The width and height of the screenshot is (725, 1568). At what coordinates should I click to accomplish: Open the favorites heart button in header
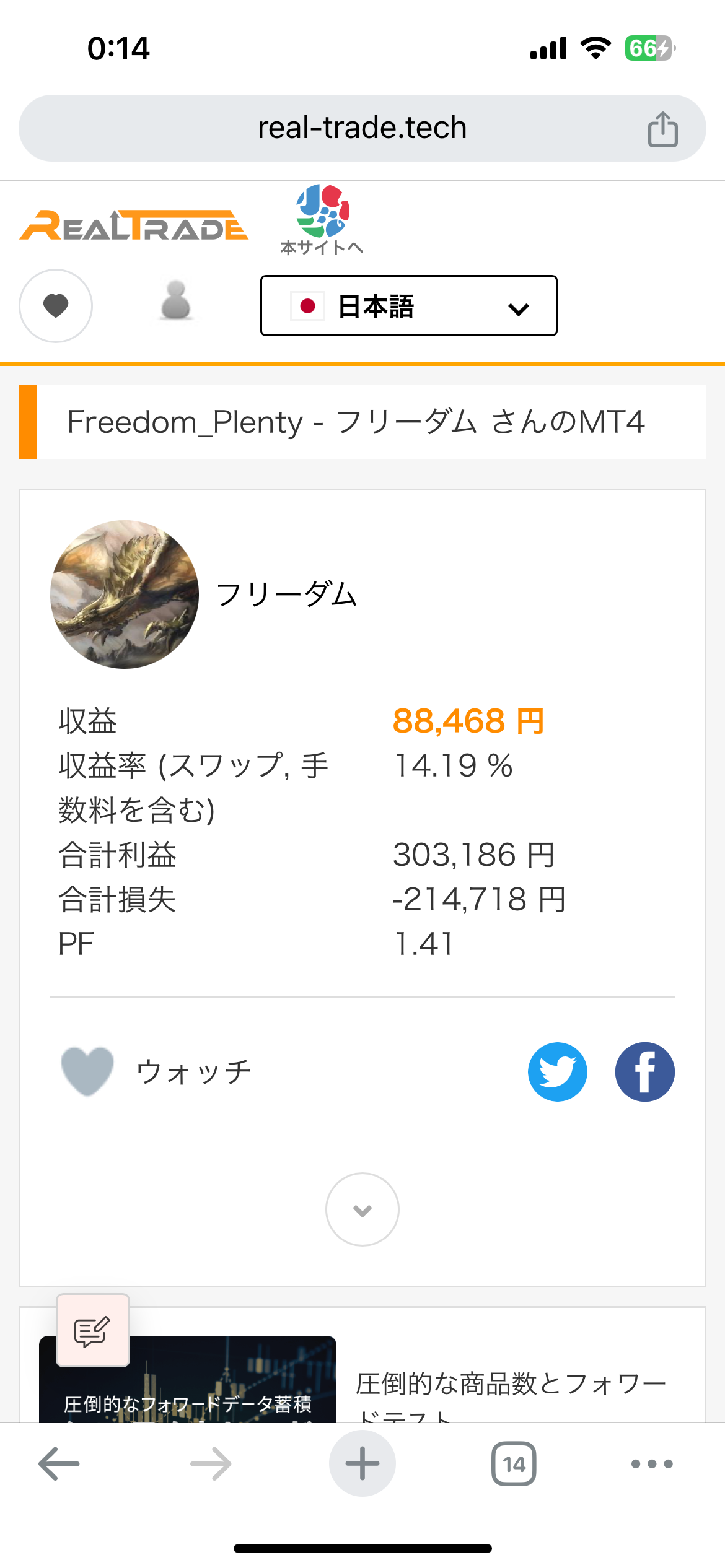point(56,306)
